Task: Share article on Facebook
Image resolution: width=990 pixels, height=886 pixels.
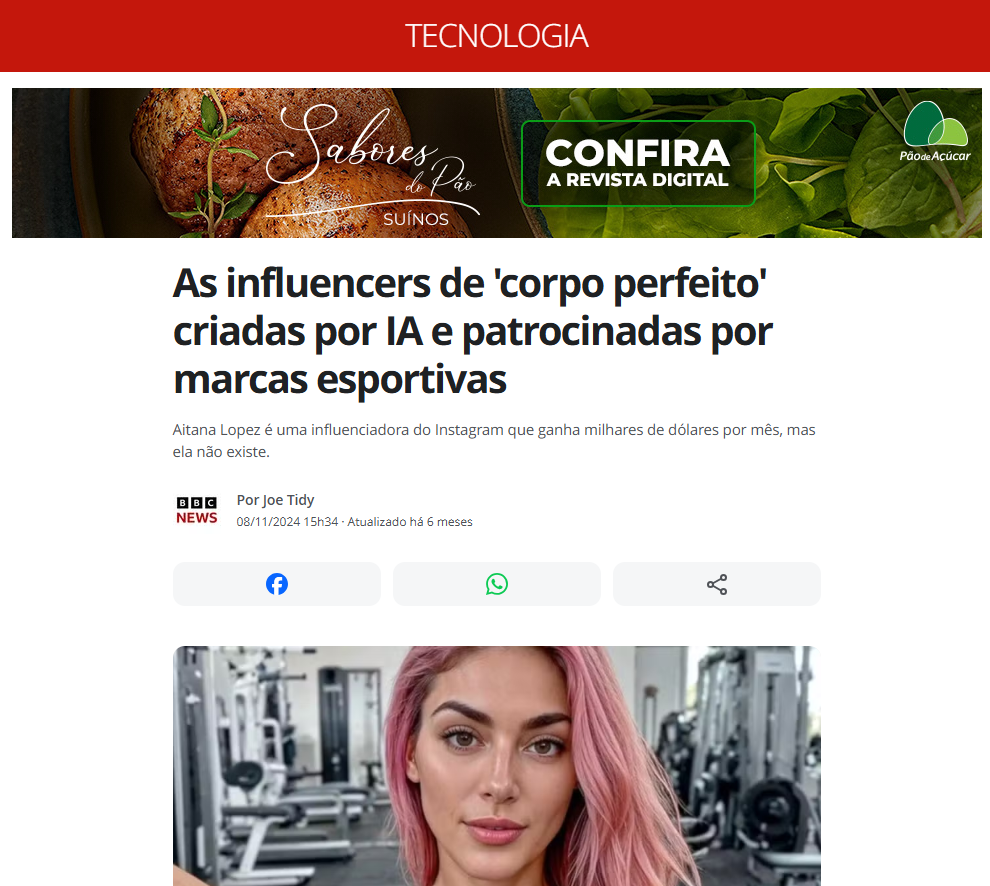Action: [277, 584]
